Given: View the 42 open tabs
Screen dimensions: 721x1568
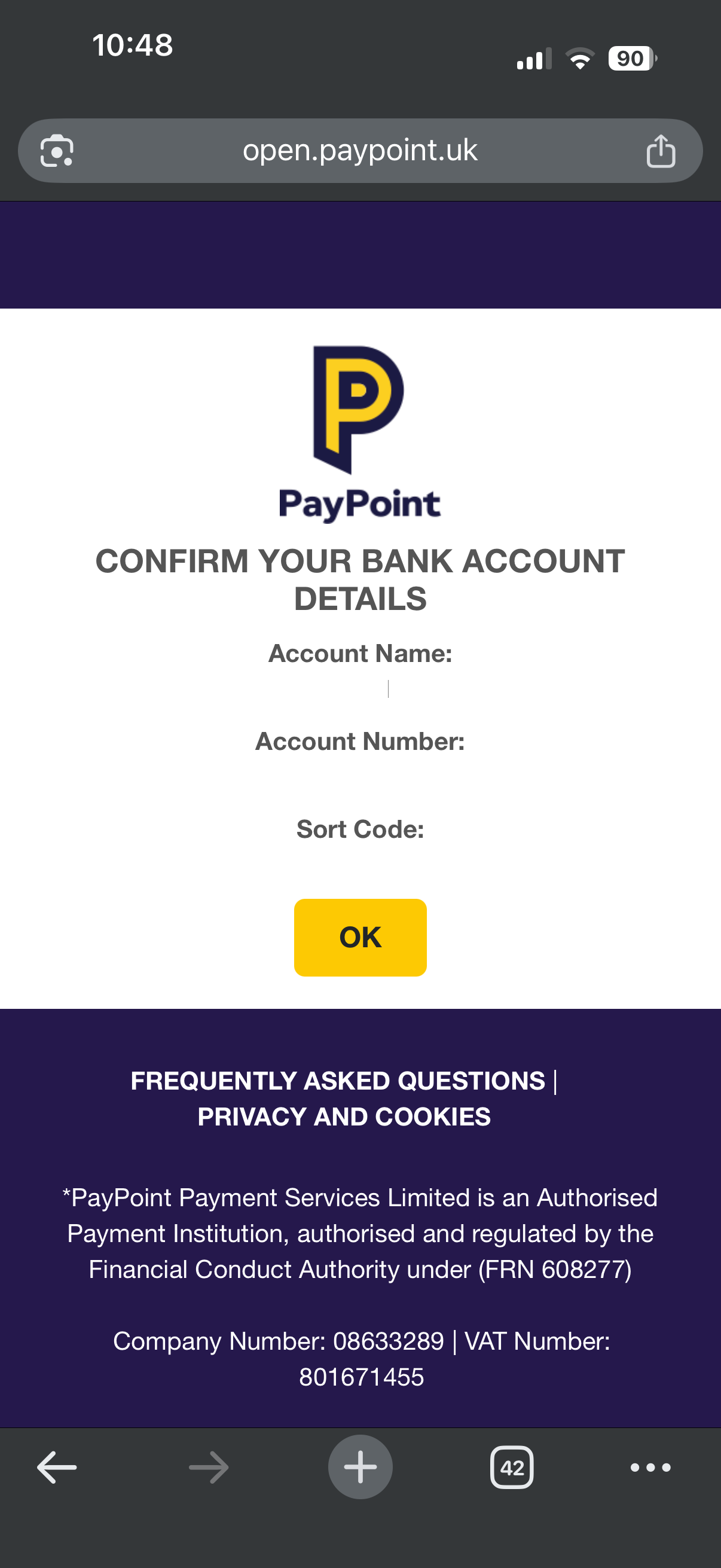Looking at the screenshot, I should 512,1468.
